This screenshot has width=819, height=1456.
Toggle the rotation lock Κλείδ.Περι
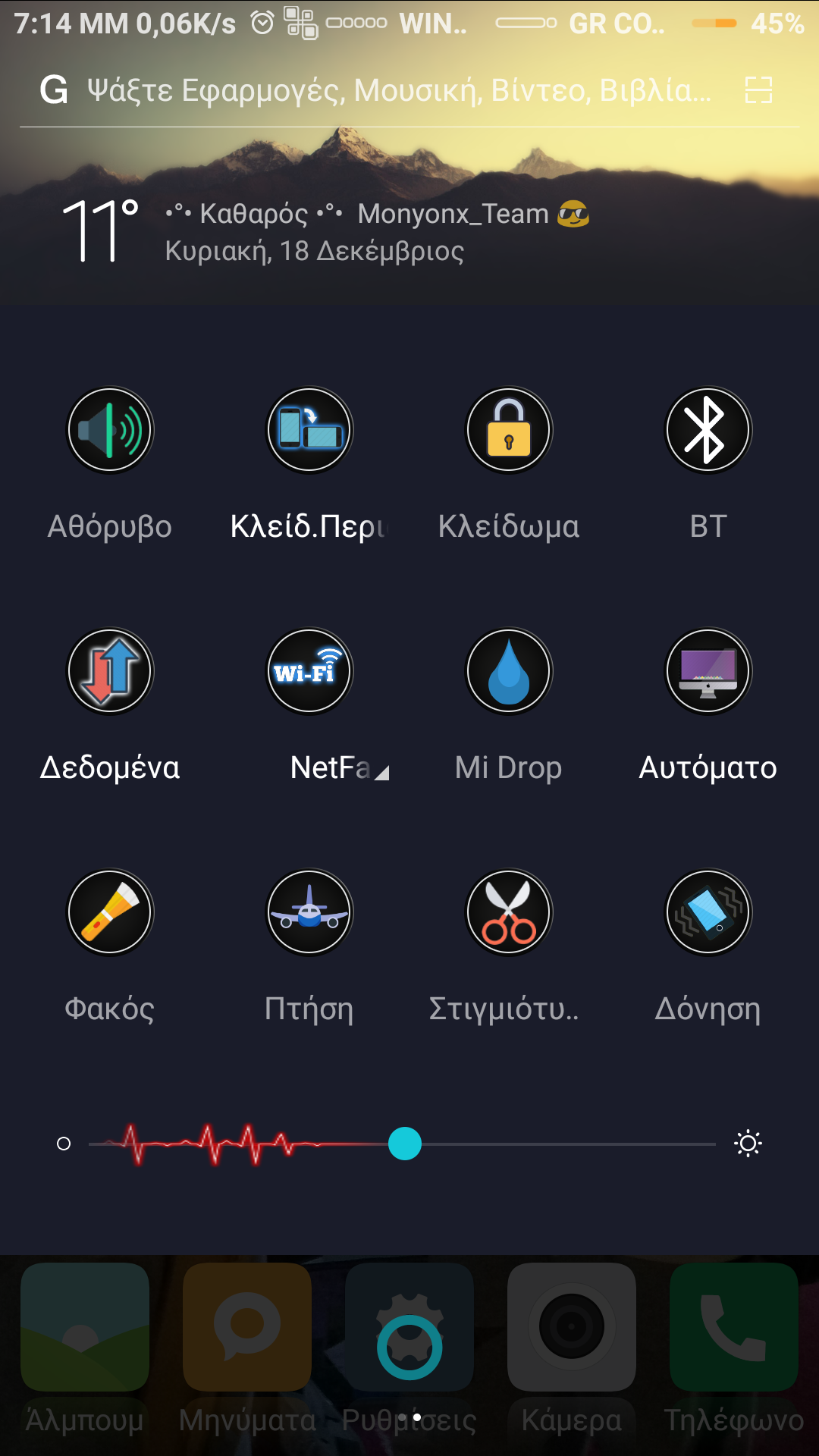point(309,431)
